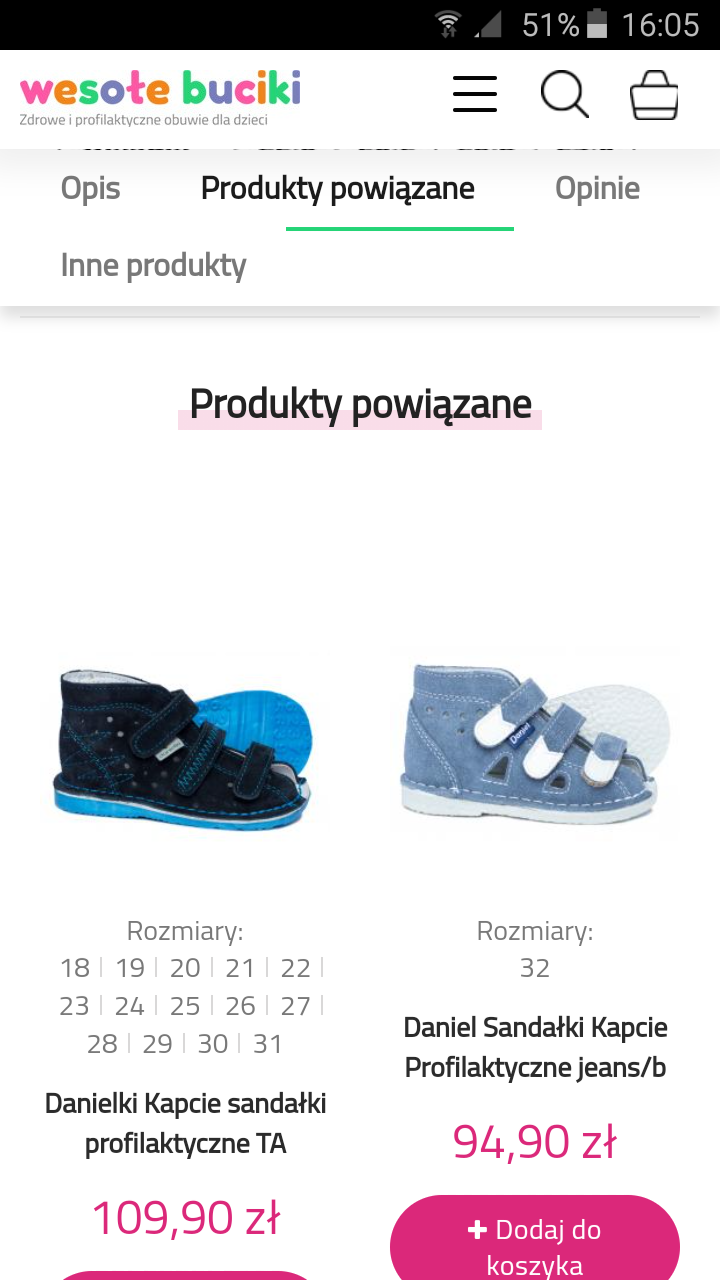Select the Produkty powiązane tab
This screenshot has height=1280, width=720.
tap(338, 188)
